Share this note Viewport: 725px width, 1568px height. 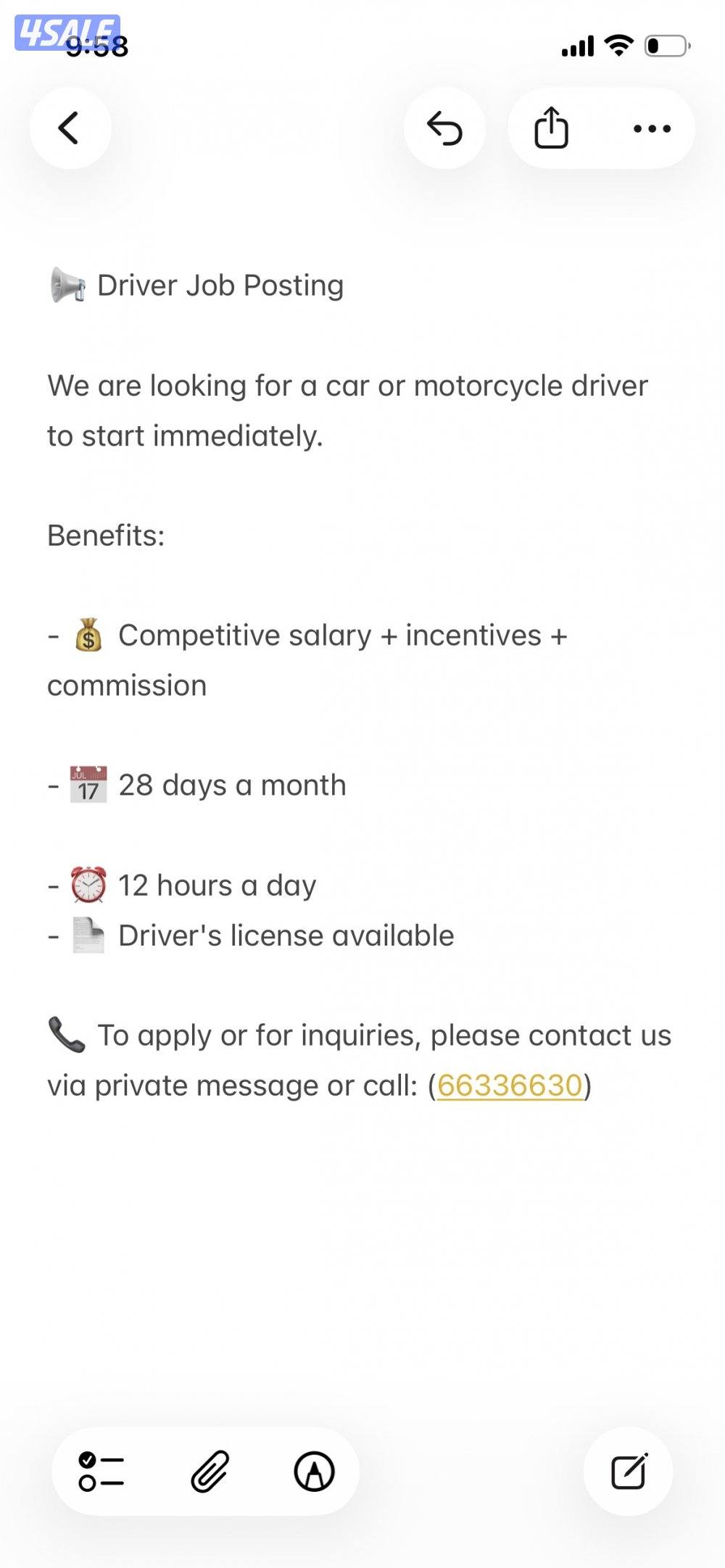point(551,128)
